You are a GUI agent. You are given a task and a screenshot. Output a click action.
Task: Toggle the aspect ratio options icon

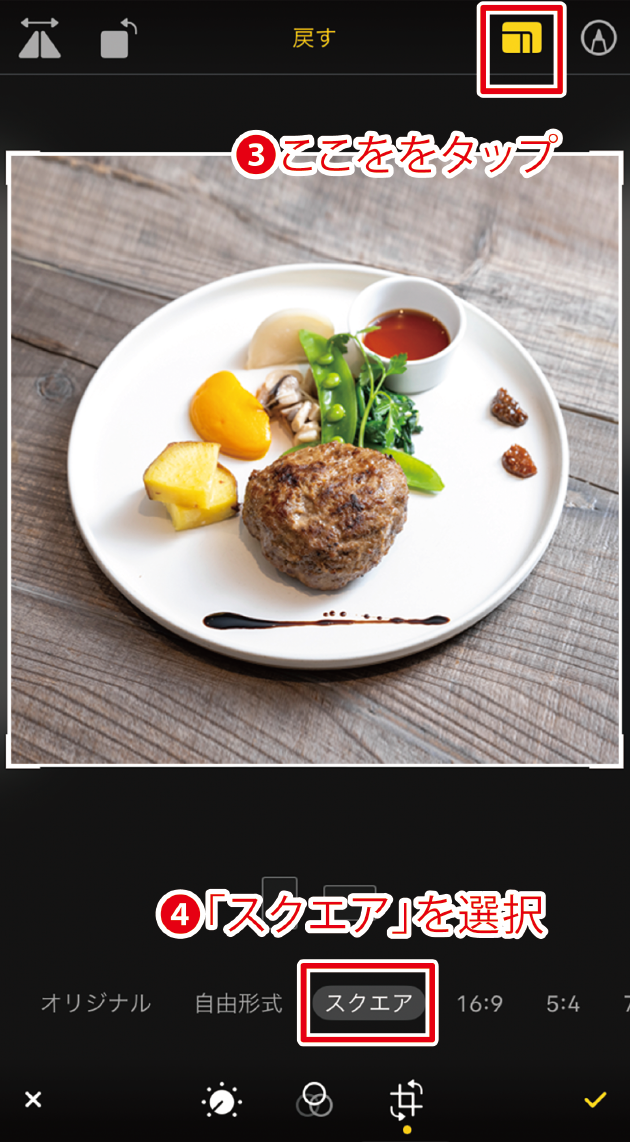pyautogui.click(x=522, y=40)
